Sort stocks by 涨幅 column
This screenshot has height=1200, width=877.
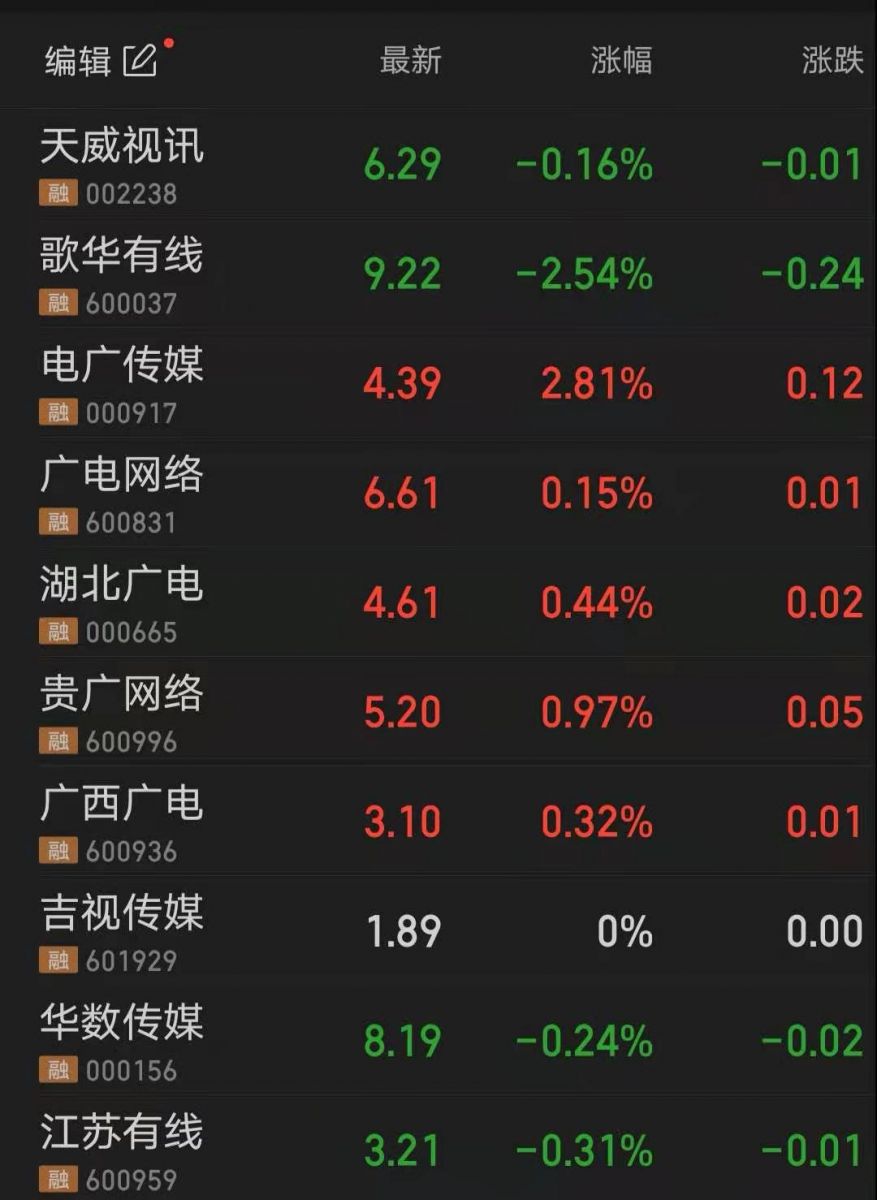[x=621, y=61]
